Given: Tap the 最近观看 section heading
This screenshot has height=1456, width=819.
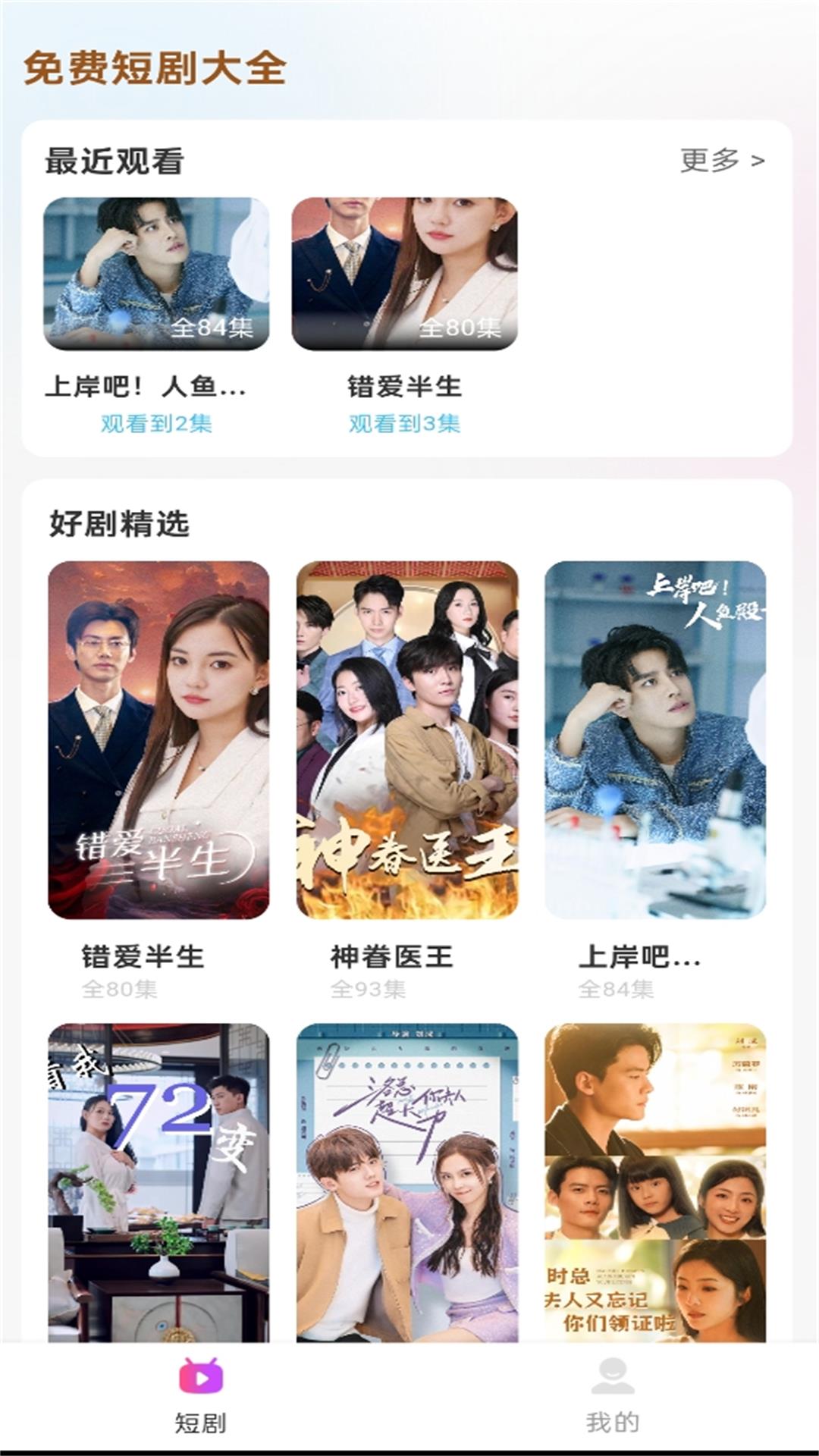Looking at the screenshot, I should (x=114, y=159).
